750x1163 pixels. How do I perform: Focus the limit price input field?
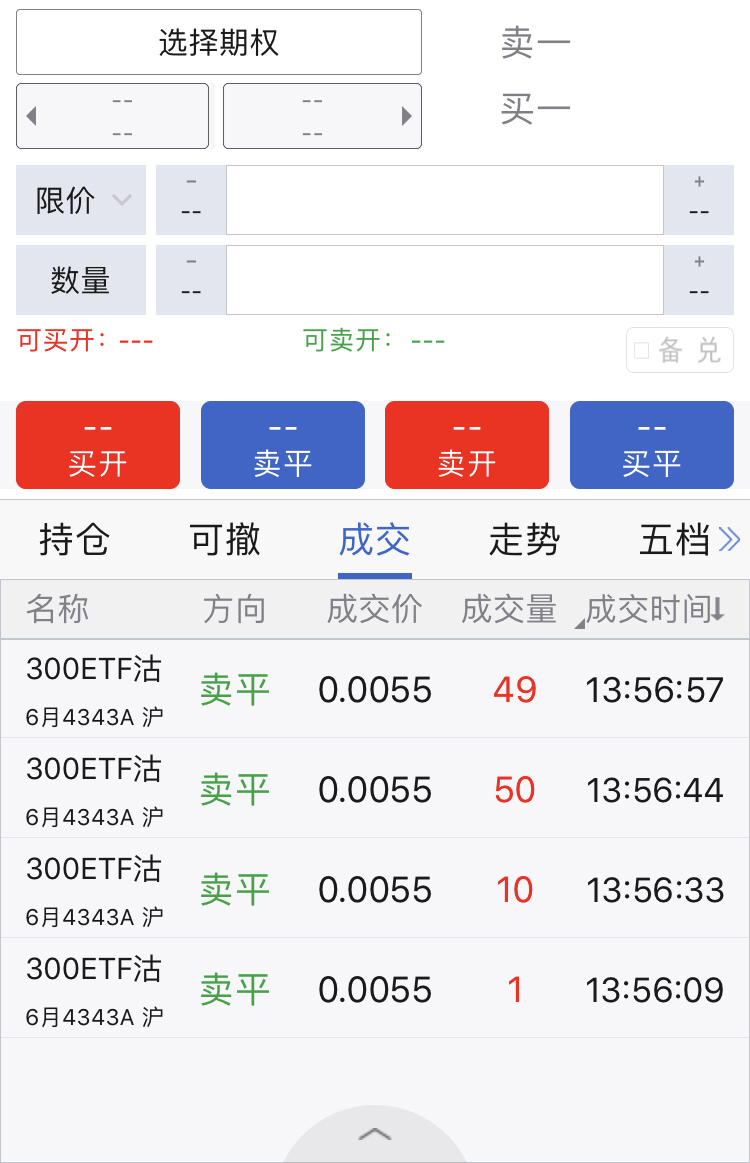click(x=444, y=200)
